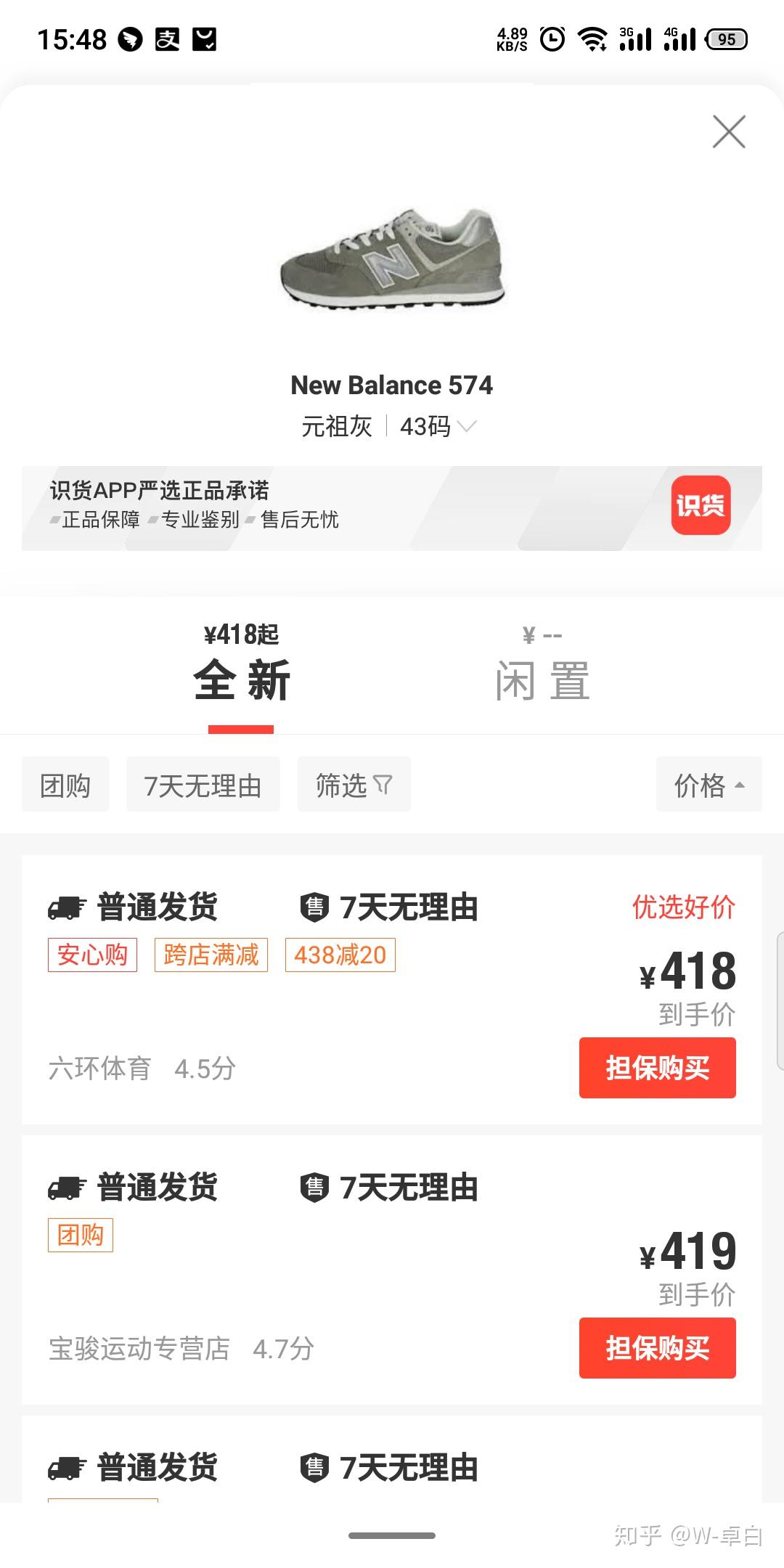This screenshot has height=1568, width=784.
Task: Select the 7天无理由 filter chip
Action: point(203,785)
